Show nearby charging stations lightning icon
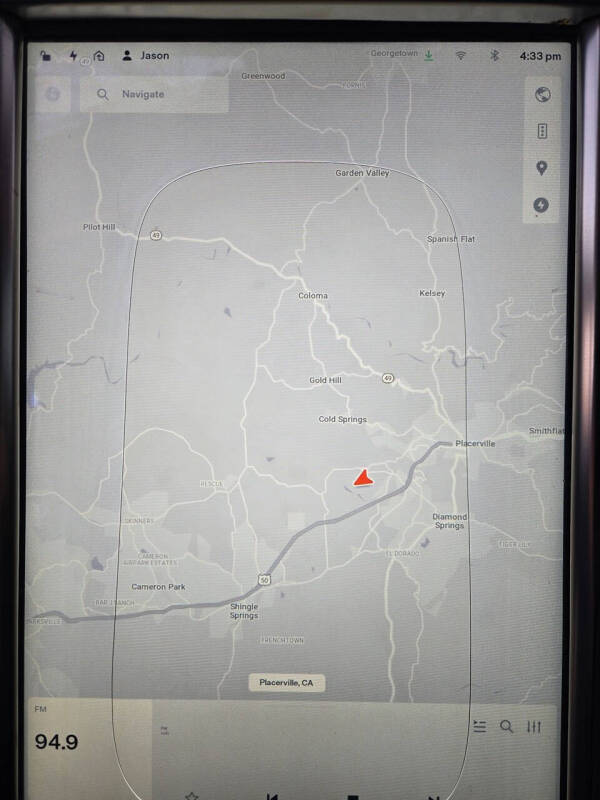The width and height of the screenshot is (600, 800). (542, 205)
